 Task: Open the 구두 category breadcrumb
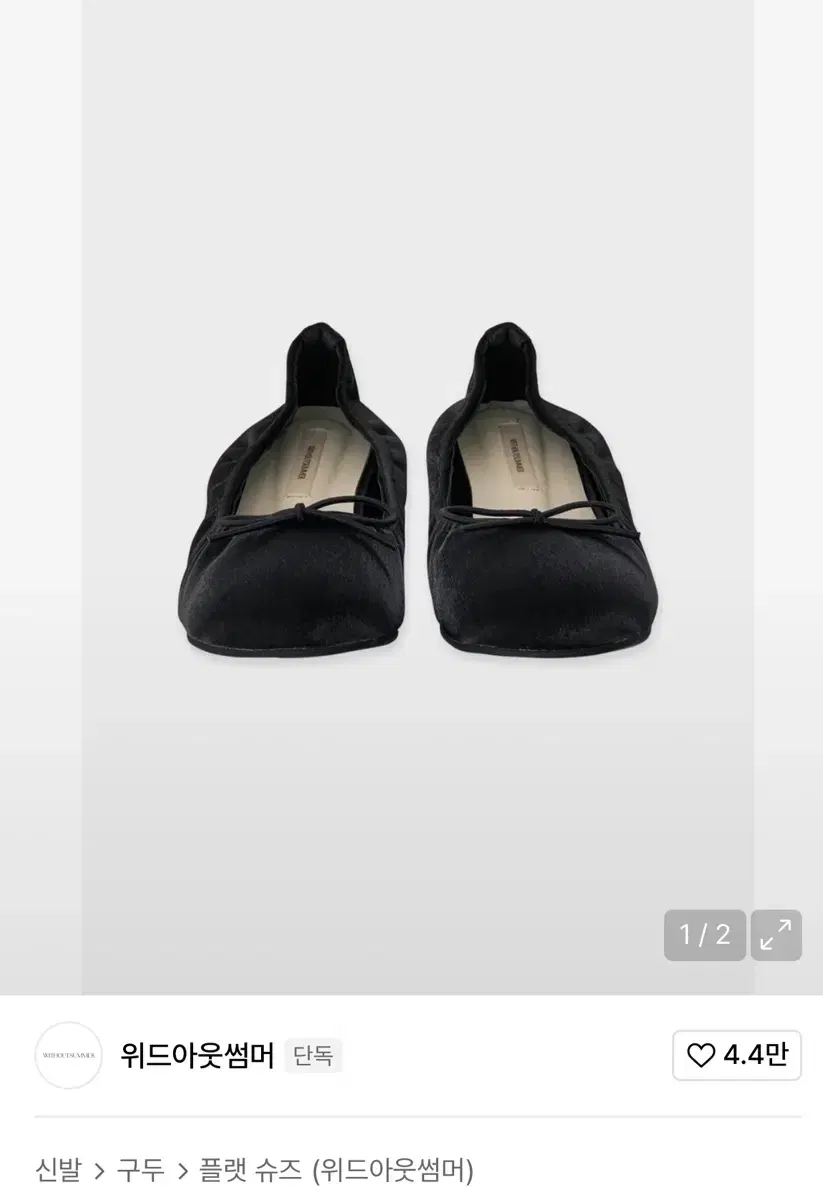(140, 1168)
